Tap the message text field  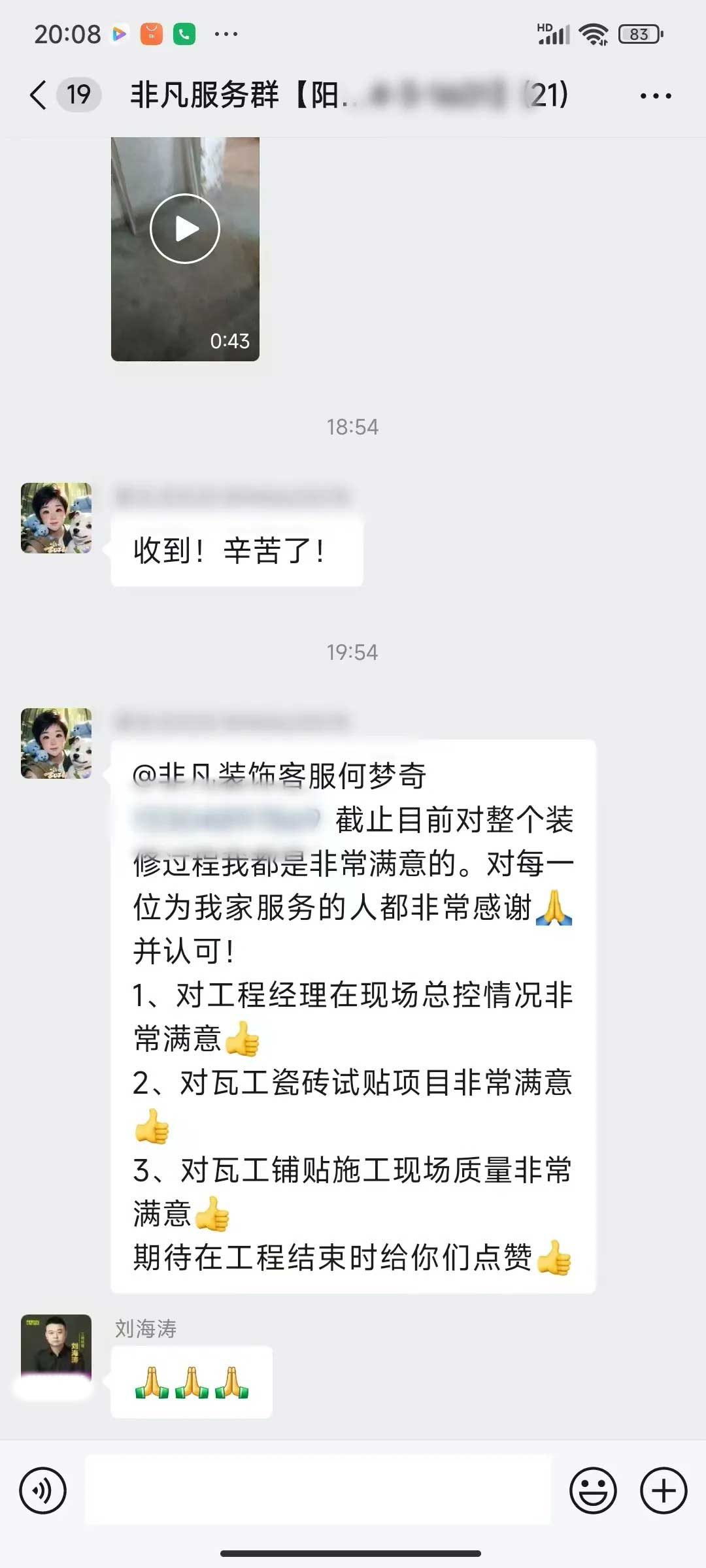[x=318, y=1490]
